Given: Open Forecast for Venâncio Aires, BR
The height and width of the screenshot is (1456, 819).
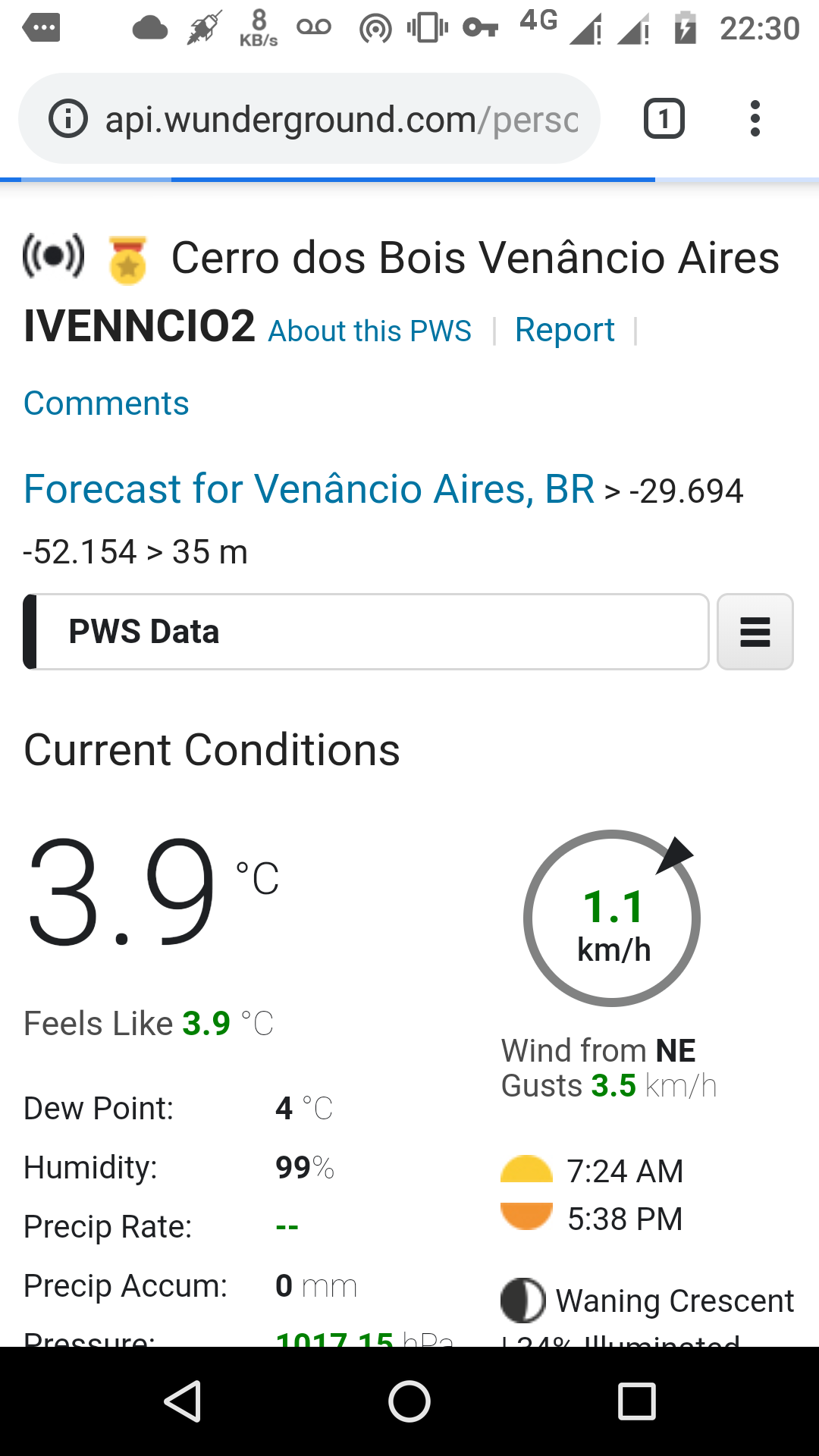Looking at the screenshot, I should pos(309,489).
